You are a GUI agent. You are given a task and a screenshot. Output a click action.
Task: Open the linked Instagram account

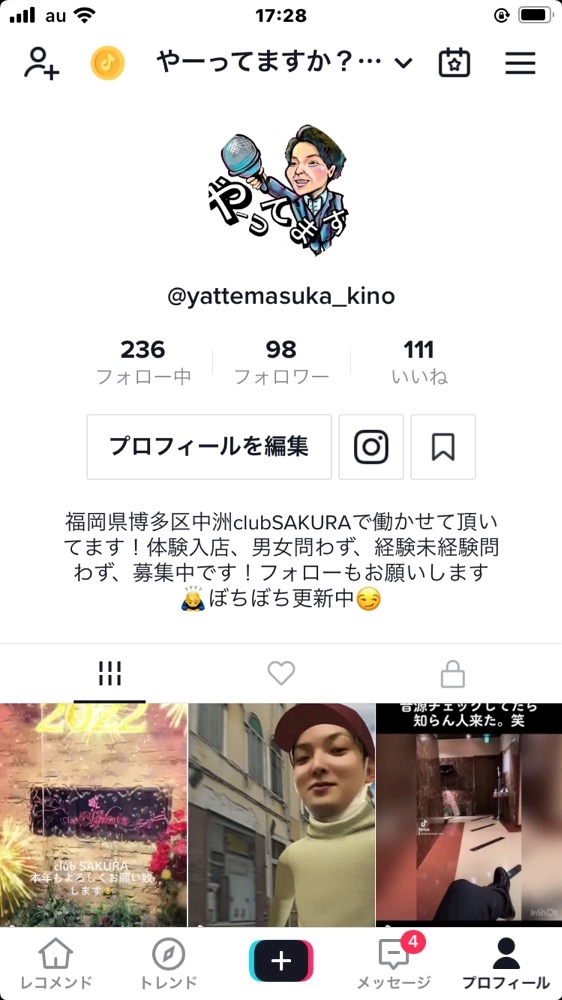tap(371, 446)
